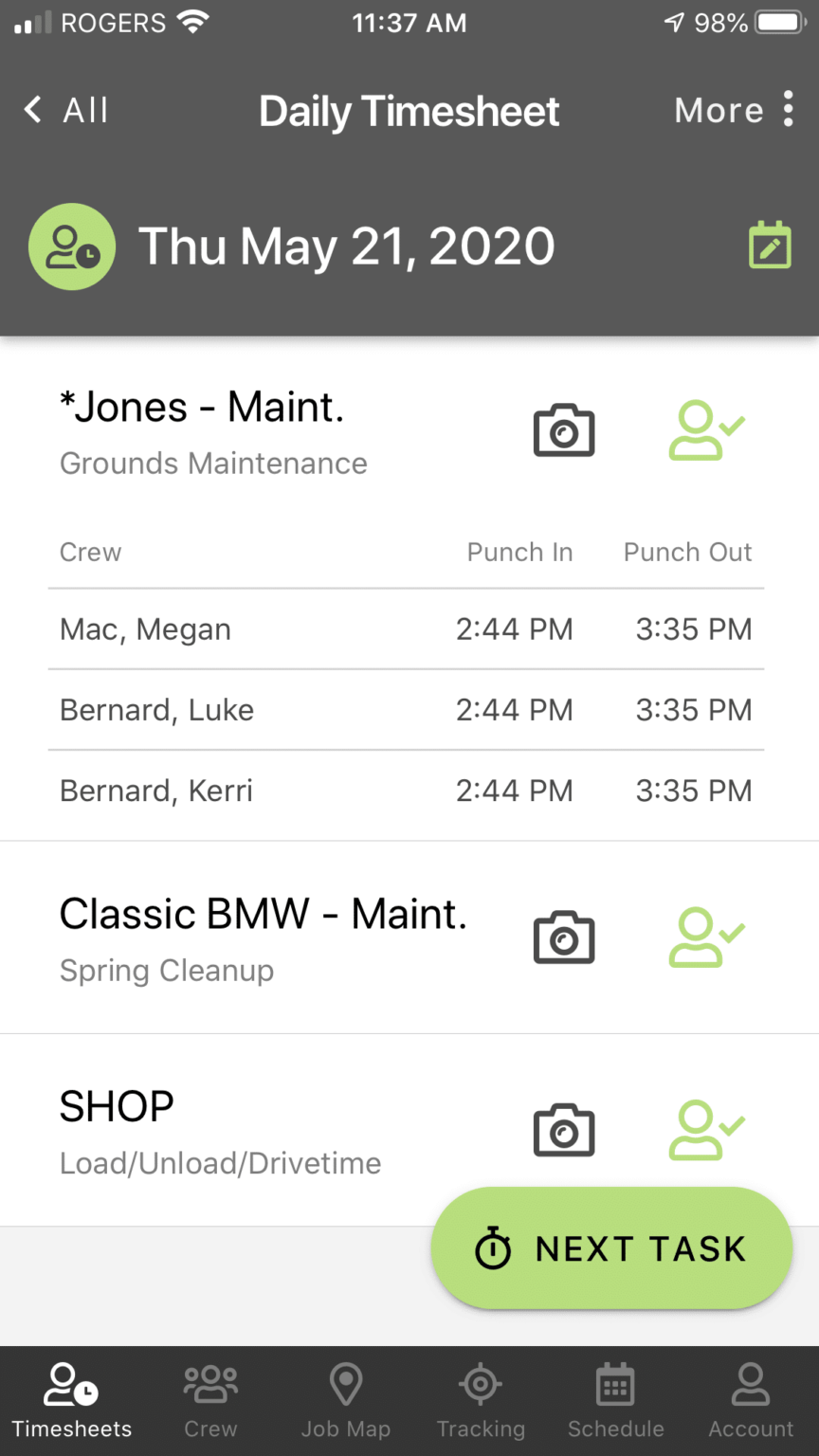
Task: Open the Schedule view
Action: click(615, 1401)
